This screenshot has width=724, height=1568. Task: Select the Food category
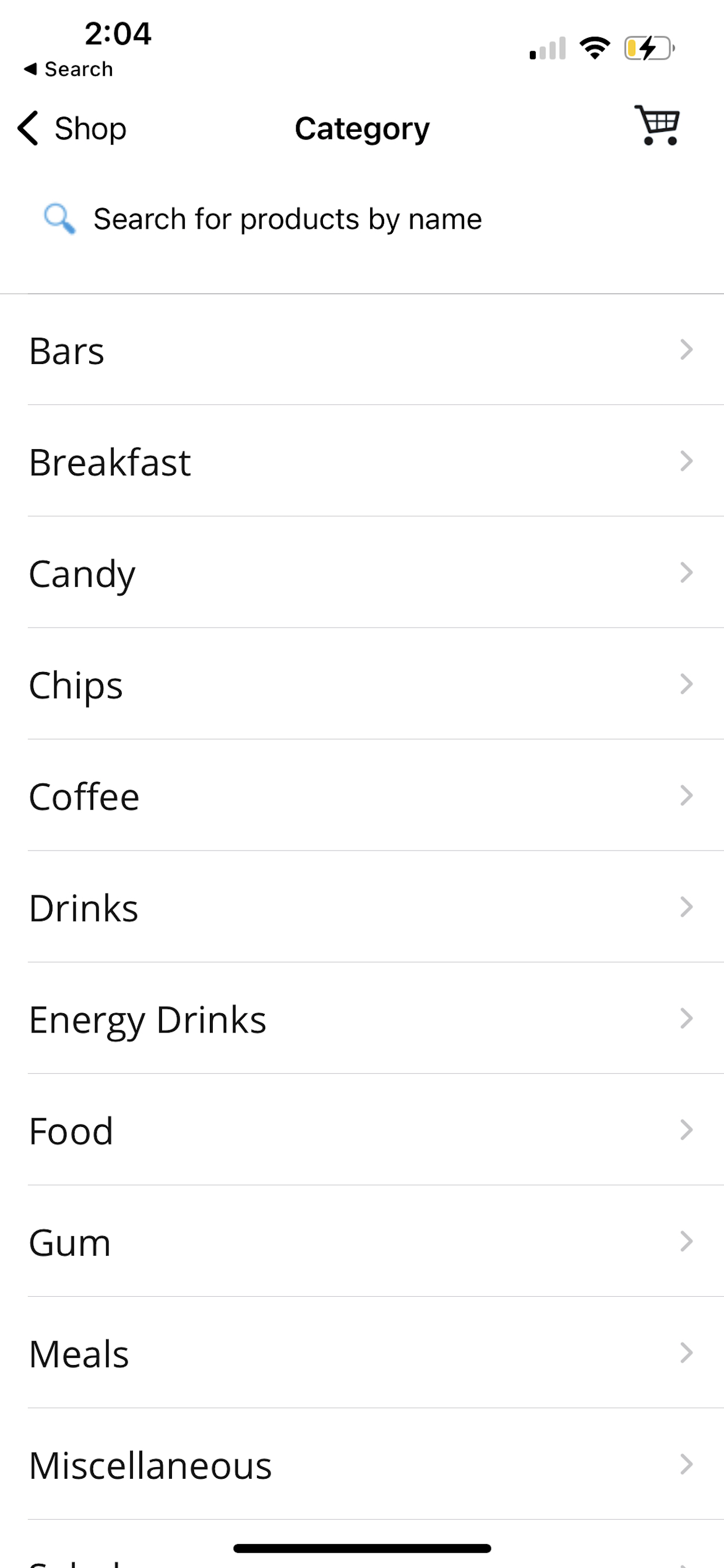(x=362, y=1130)
